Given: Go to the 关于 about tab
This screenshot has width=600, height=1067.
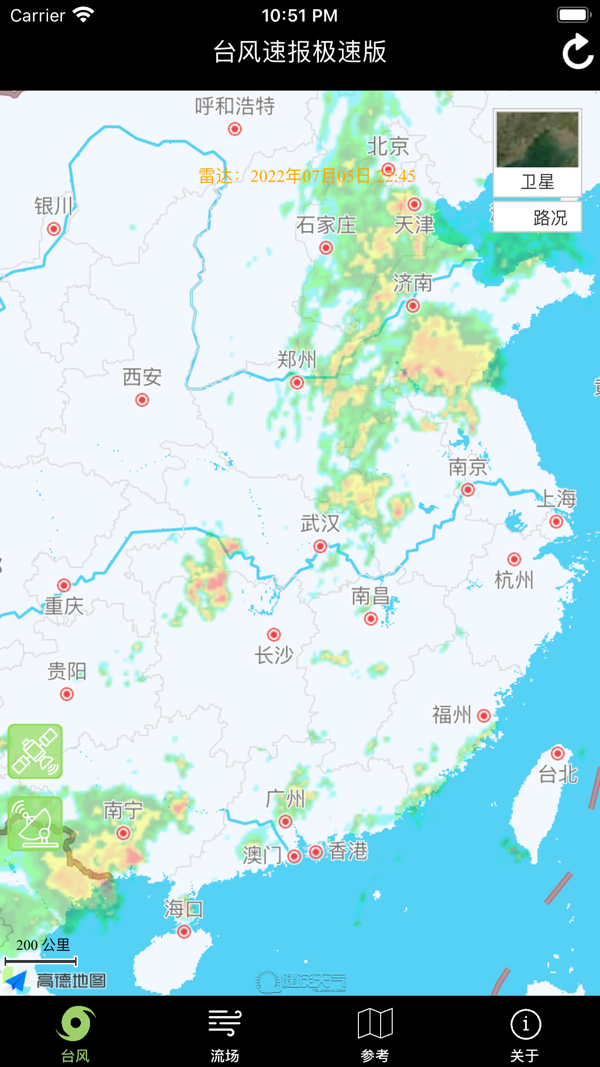Looking at the screenshot, I should [x=525, y=1033].
